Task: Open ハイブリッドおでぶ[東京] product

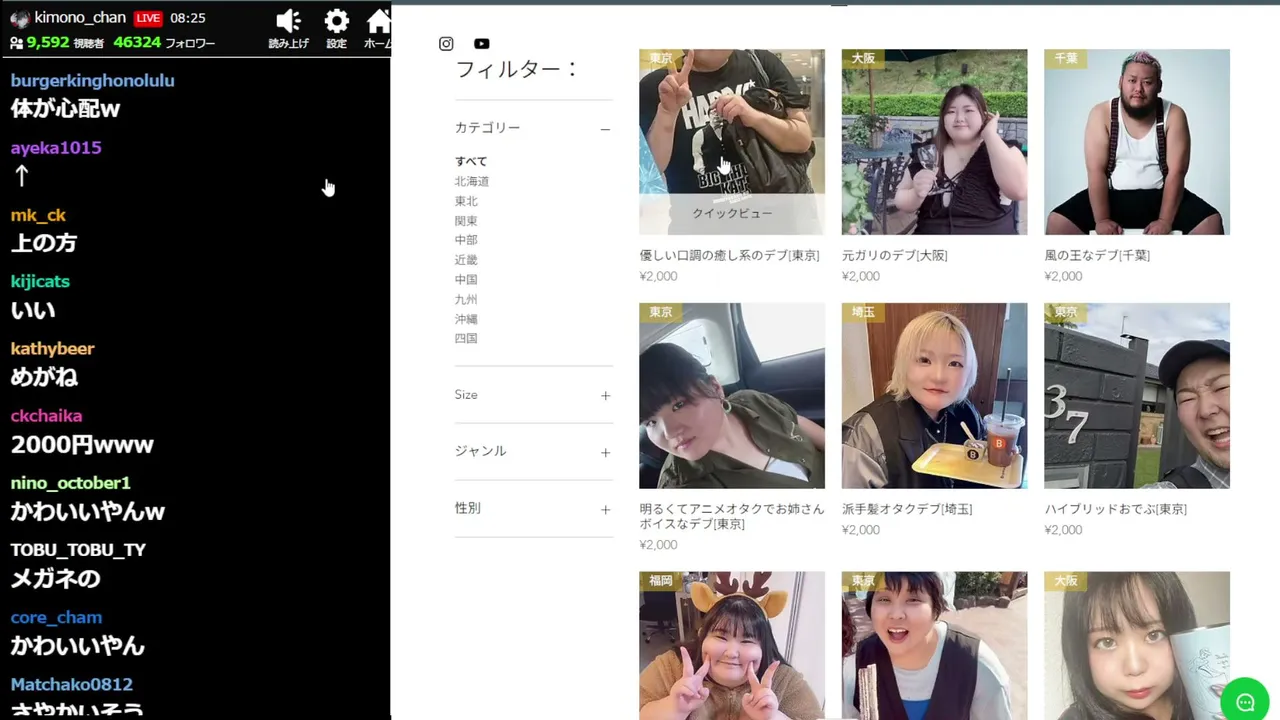Action: [x=1137, y=420]
